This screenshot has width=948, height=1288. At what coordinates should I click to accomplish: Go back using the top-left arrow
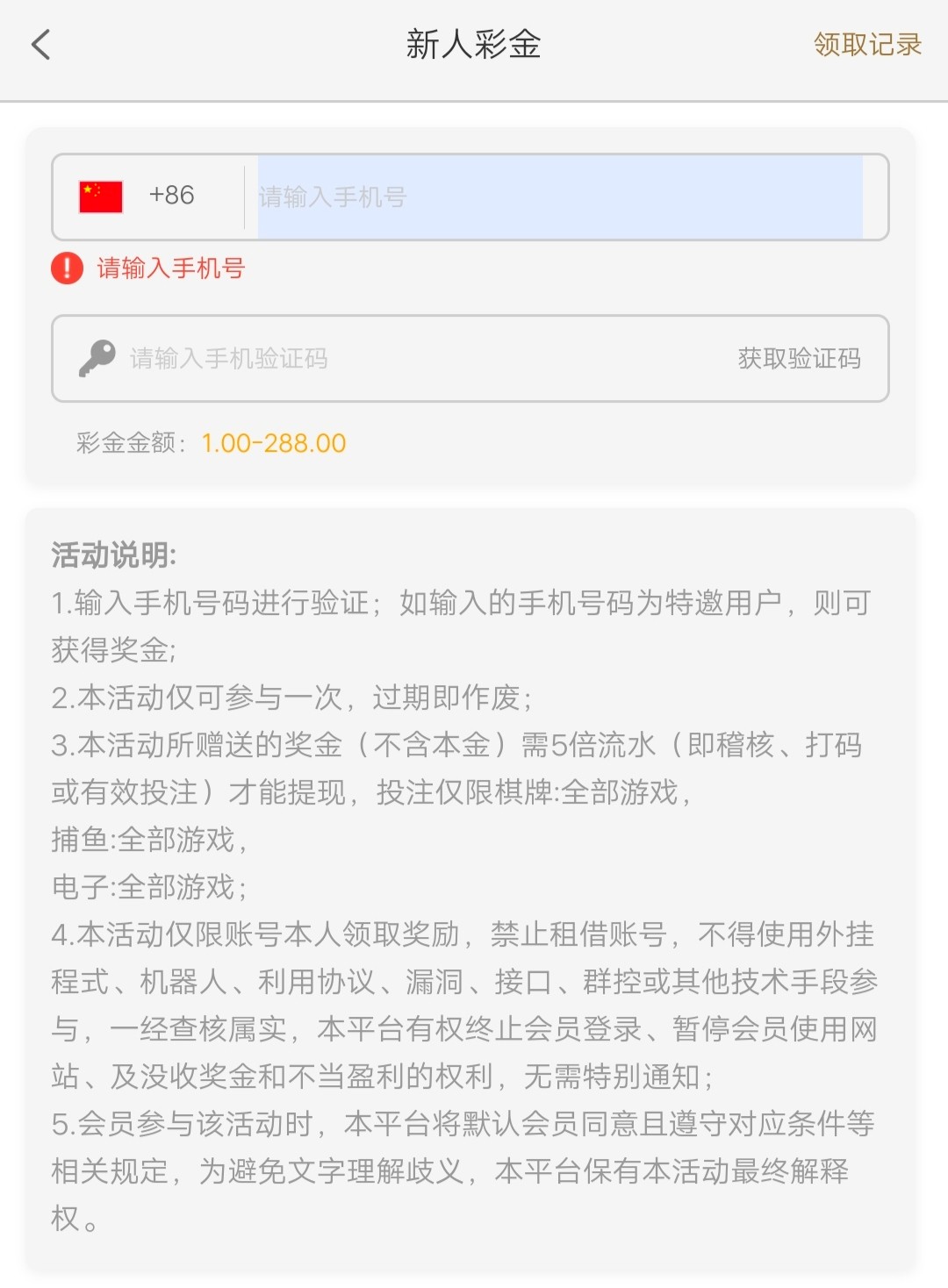point(41,44)
